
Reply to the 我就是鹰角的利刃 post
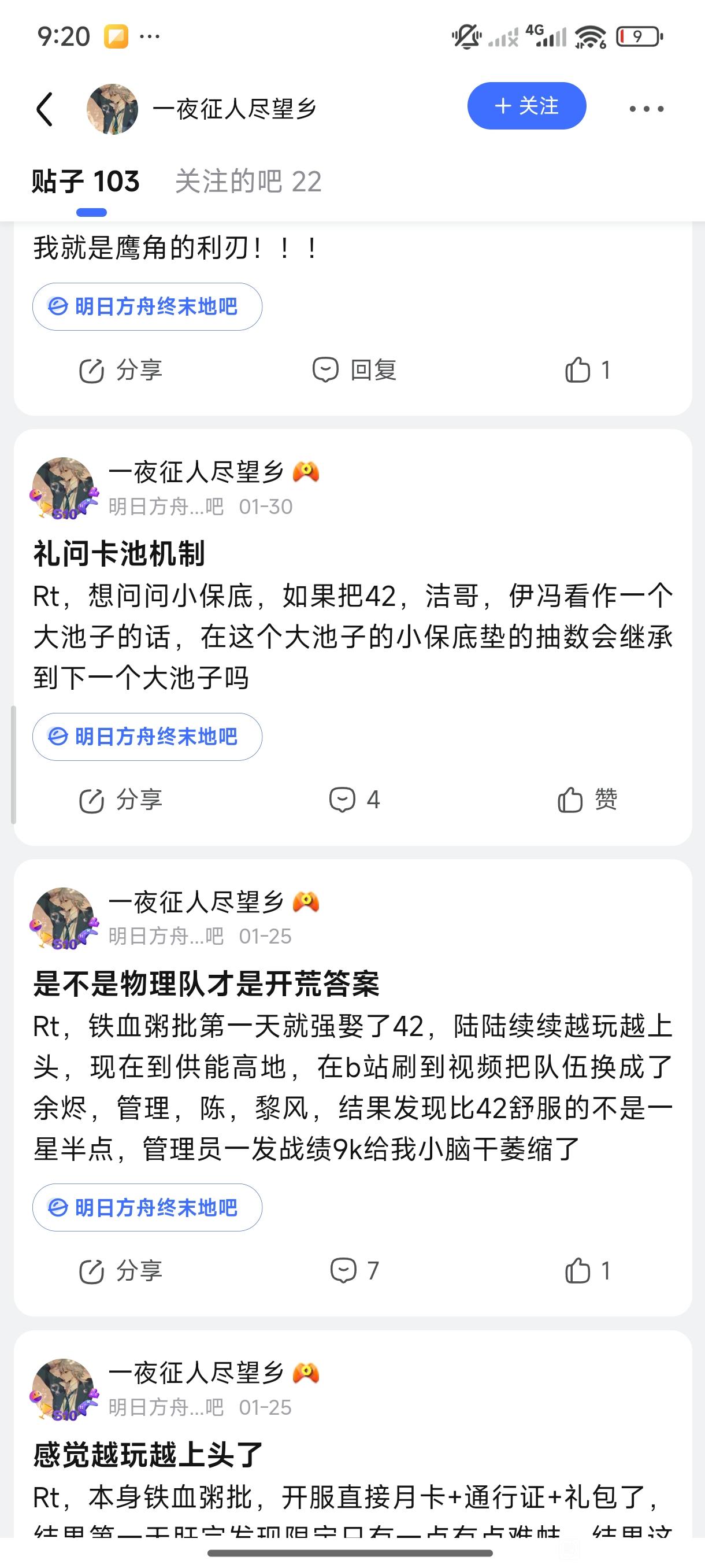point(355,370)
